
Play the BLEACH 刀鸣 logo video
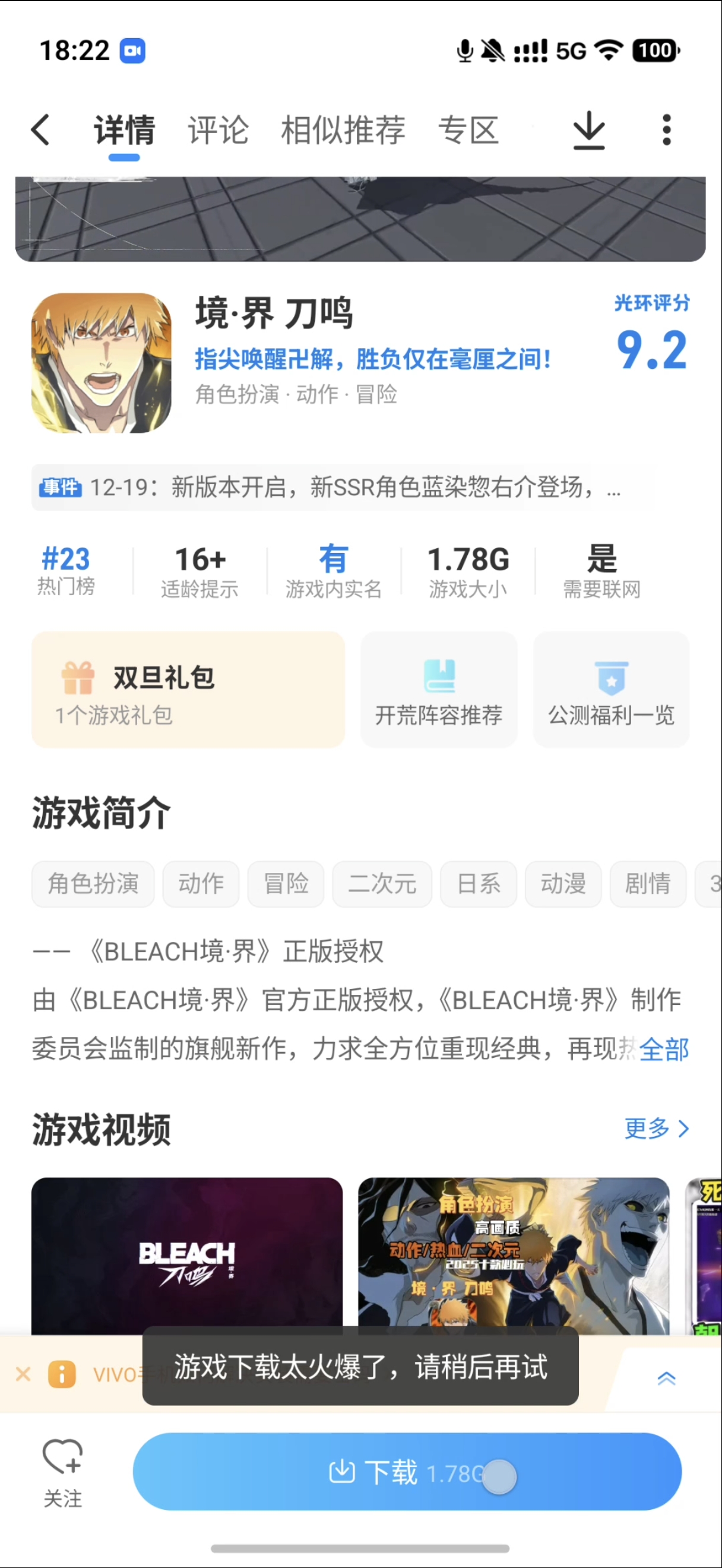[x=187, y=1256]
